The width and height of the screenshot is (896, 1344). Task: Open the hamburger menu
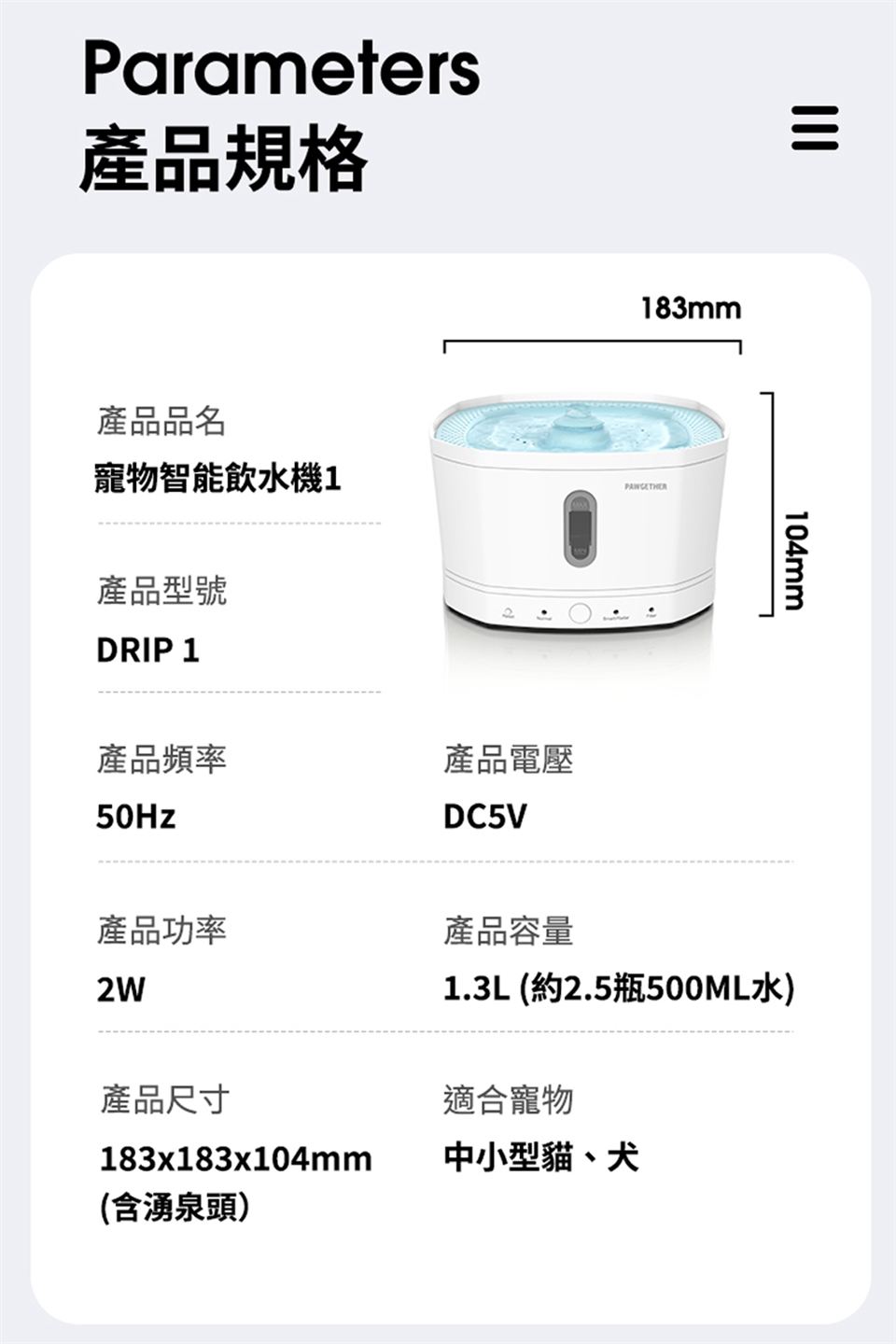tap(815, 128)
